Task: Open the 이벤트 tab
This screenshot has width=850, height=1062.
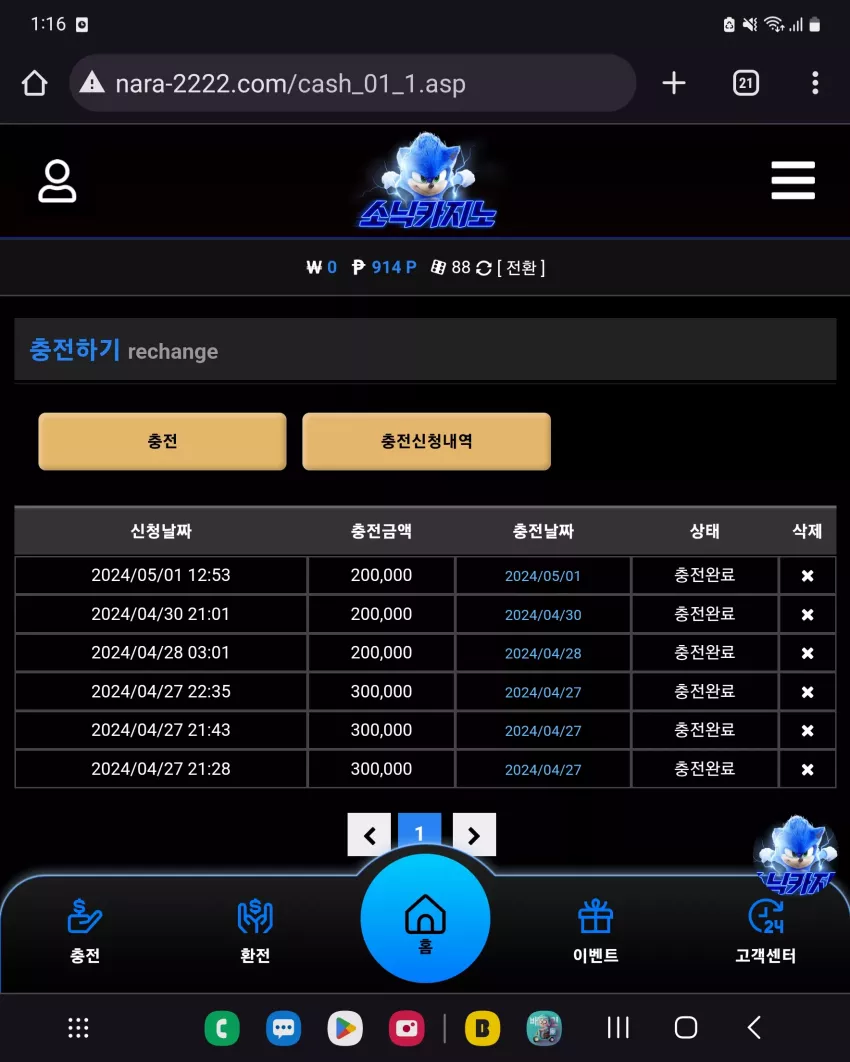Action: pos(595,931)
